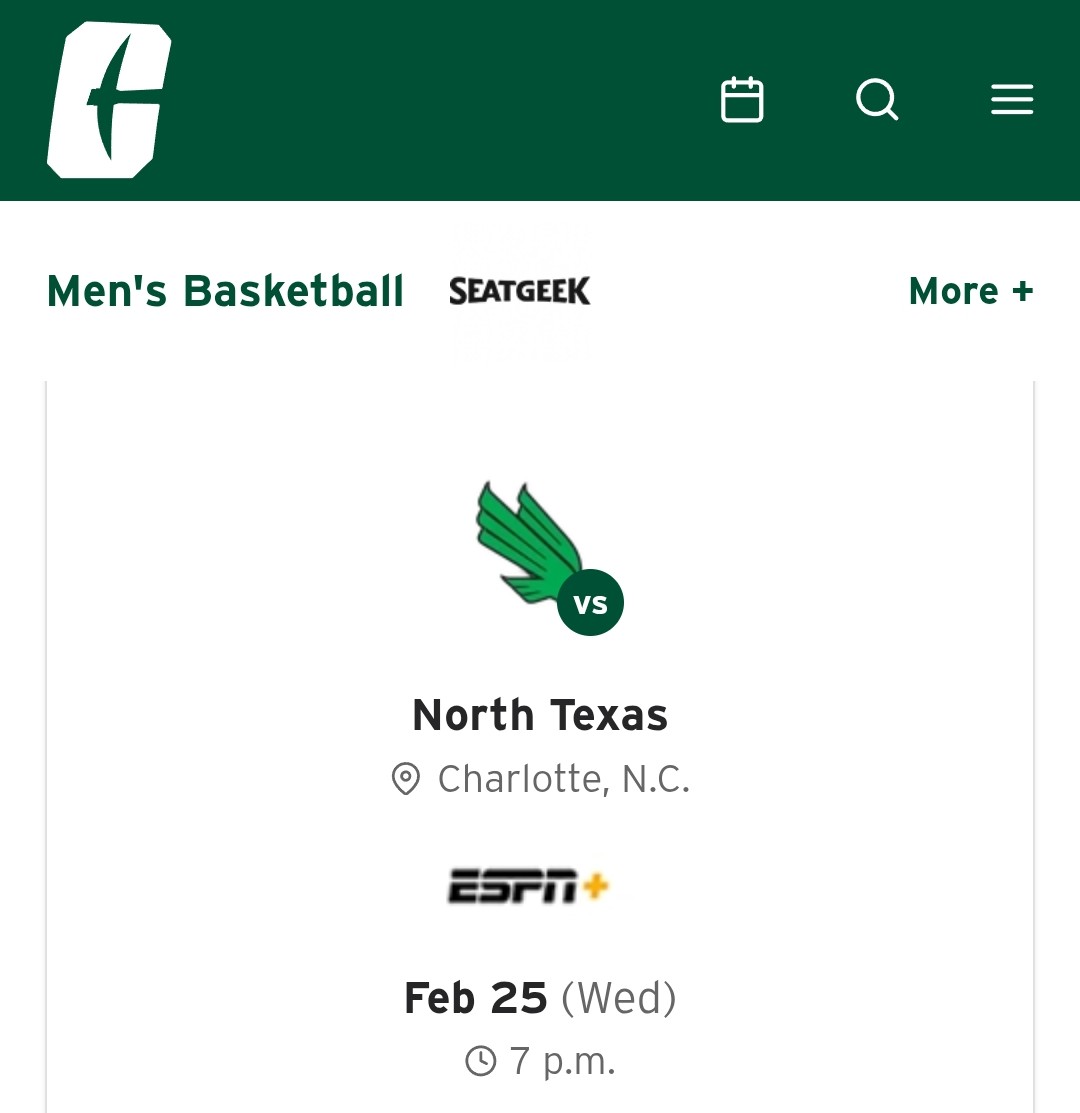The height and width of the screenshot is (1113, 1080).
Task: Open the SeatGeek sponsor link
Action: tap(520, 291)
